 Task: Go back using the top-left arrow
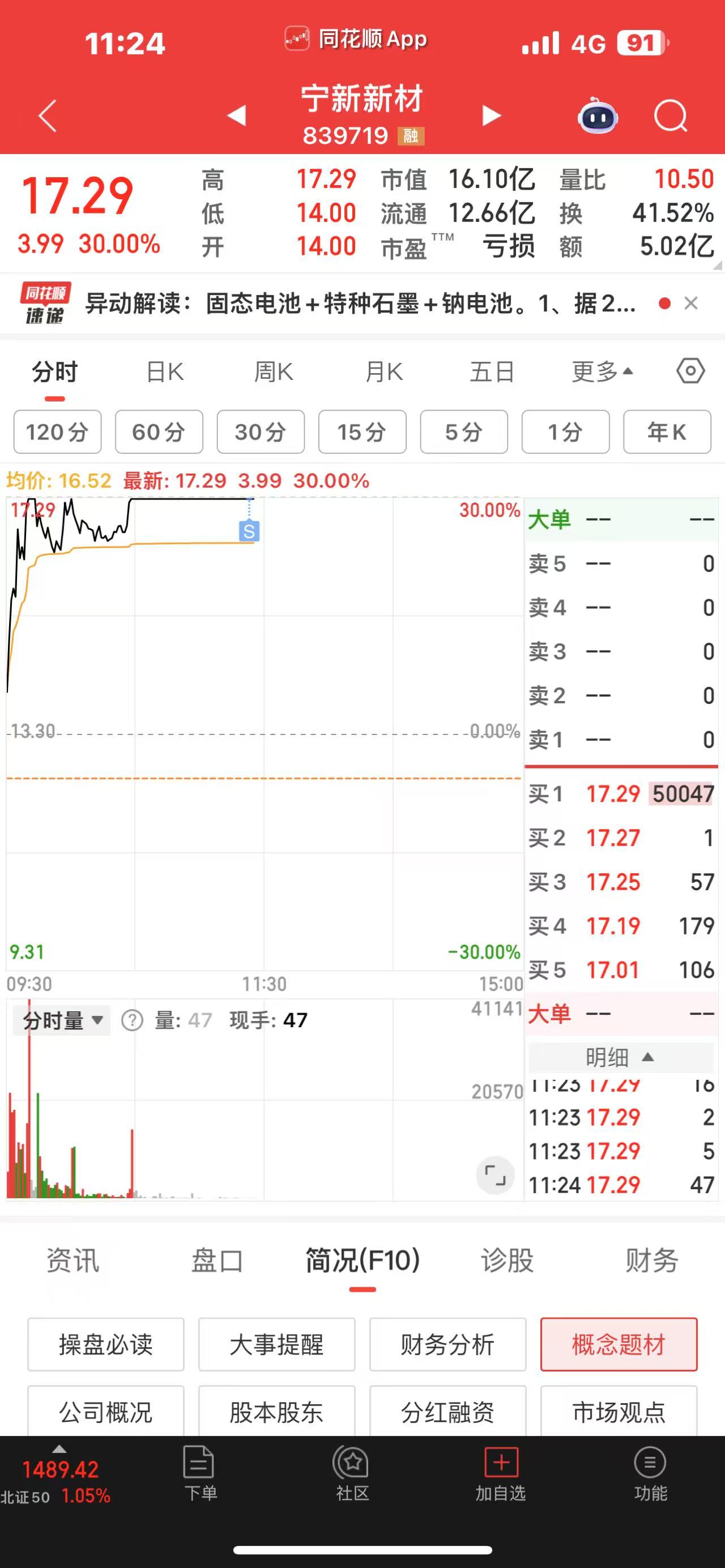tap(48, 116)
